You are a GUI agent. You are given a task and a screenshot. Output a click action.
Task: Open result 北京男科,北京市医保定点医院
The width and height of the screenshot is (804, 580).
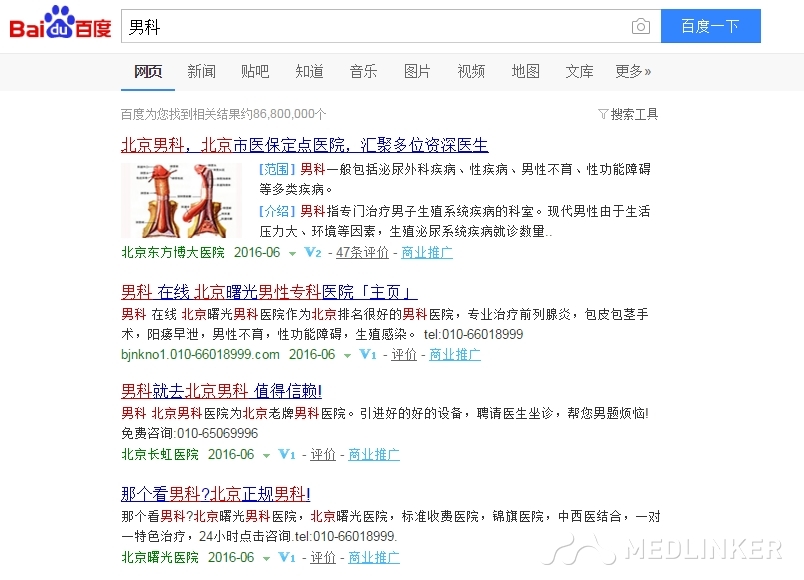(304, 145)
